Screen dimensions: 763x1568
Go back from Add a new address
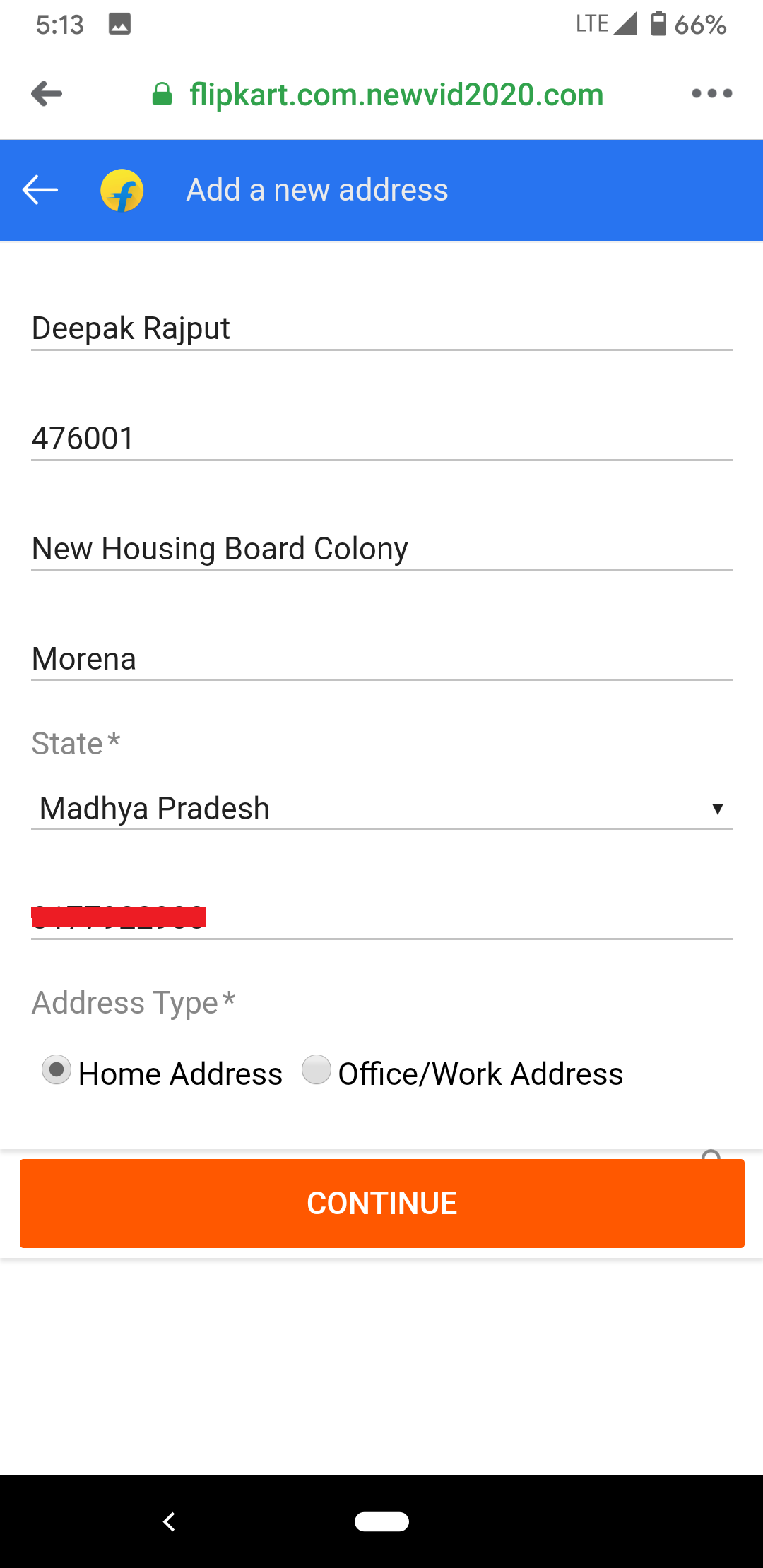click(x=40, y=190)
